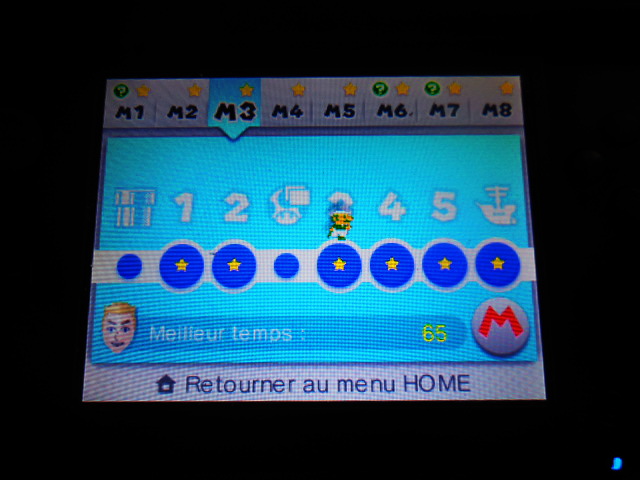Select level 4 node on the map
This screenshot has width=640, height=480.
point(392,265)
